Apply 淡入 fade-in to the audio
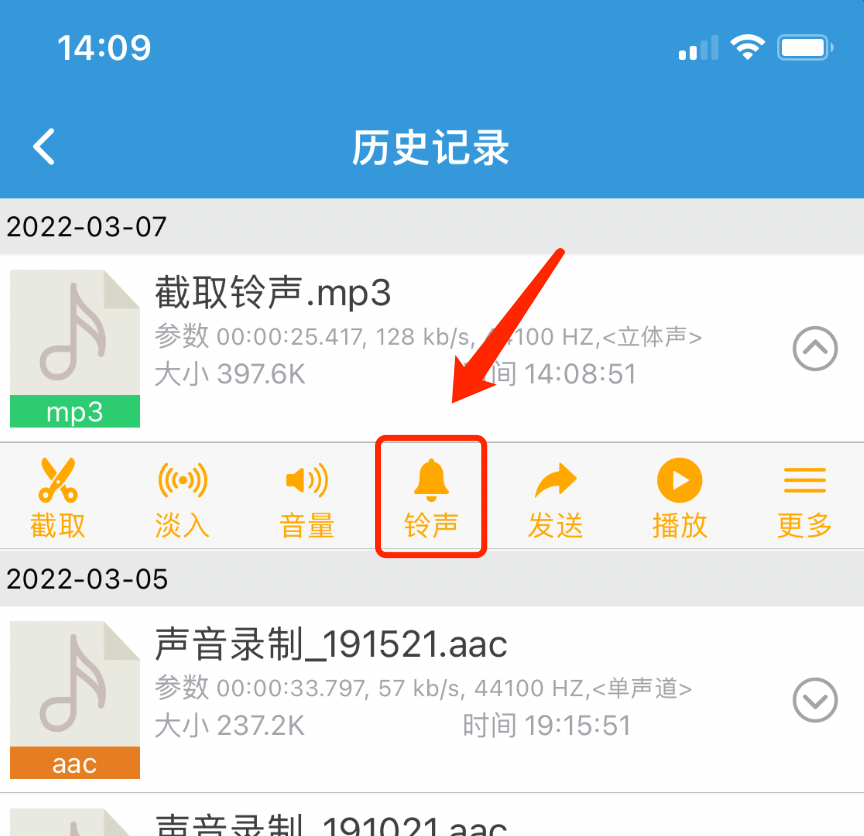This screenshot has width=864, height=836. [182, 497]
